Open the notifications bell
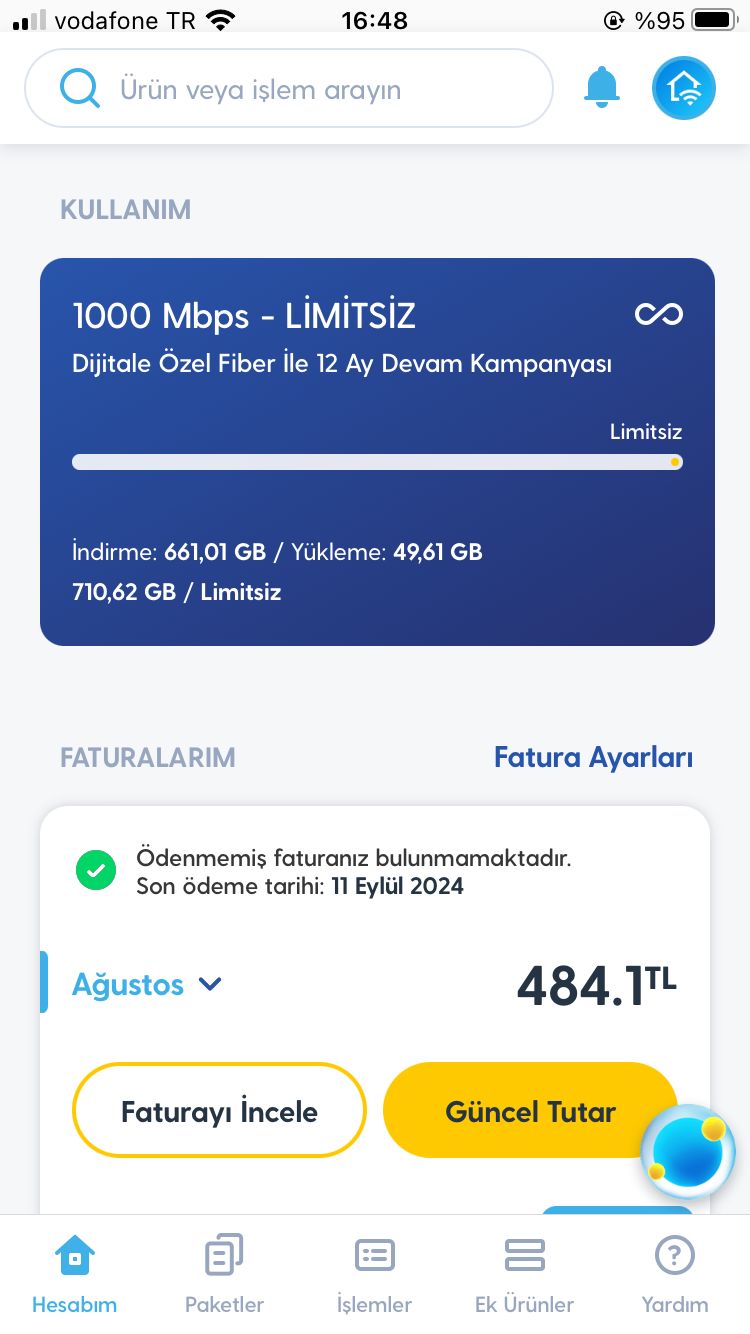 [601, 88]
